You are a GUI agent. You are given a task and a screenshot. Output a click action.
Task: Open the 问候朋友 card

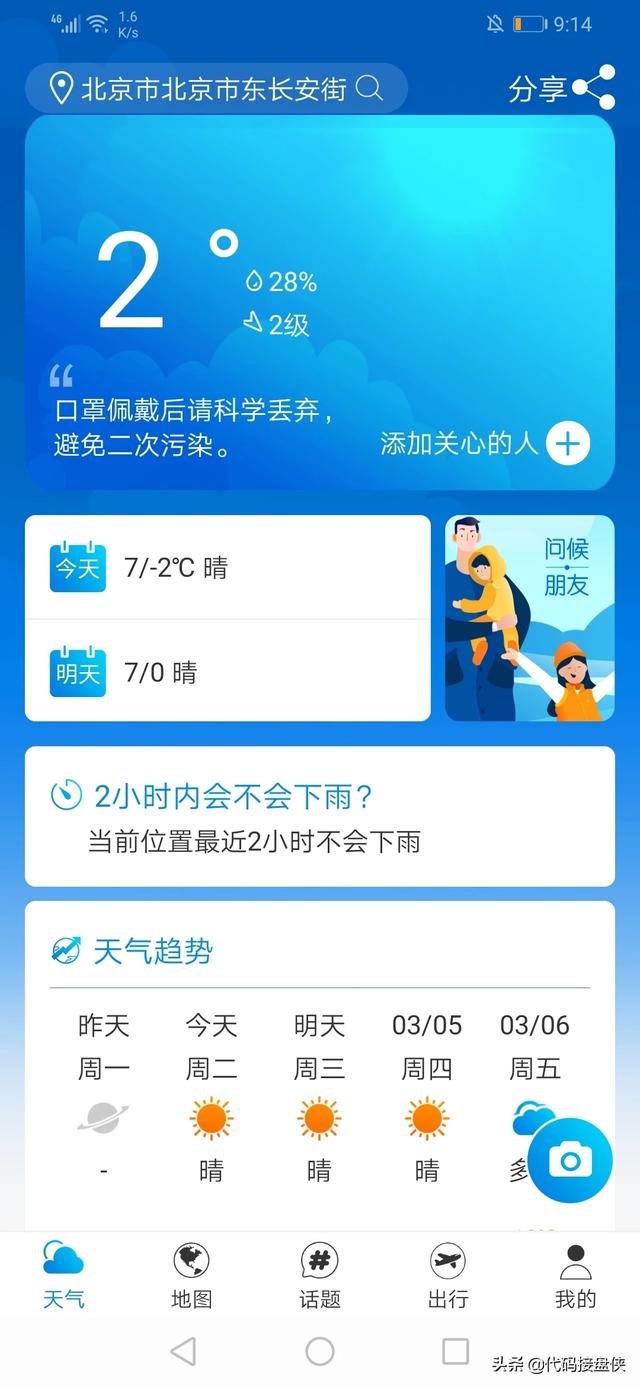(x=529, y=618)
